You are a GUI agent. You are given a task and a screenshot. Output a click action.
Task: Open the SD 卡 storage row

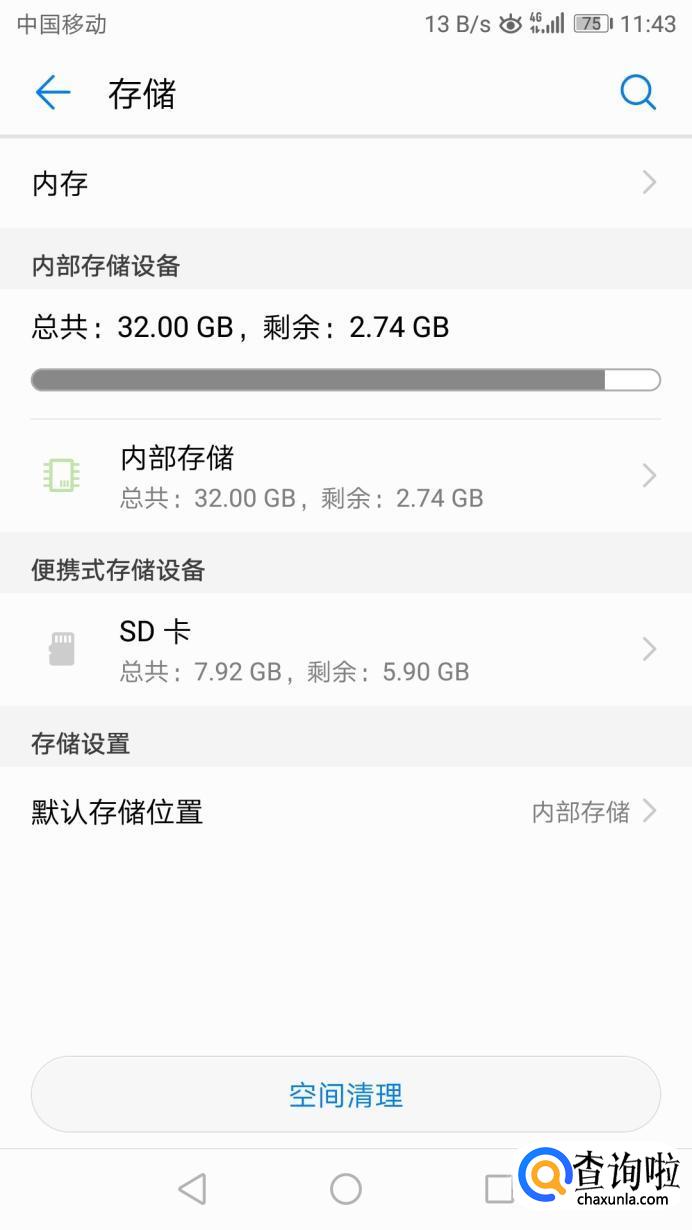(346, 650)
